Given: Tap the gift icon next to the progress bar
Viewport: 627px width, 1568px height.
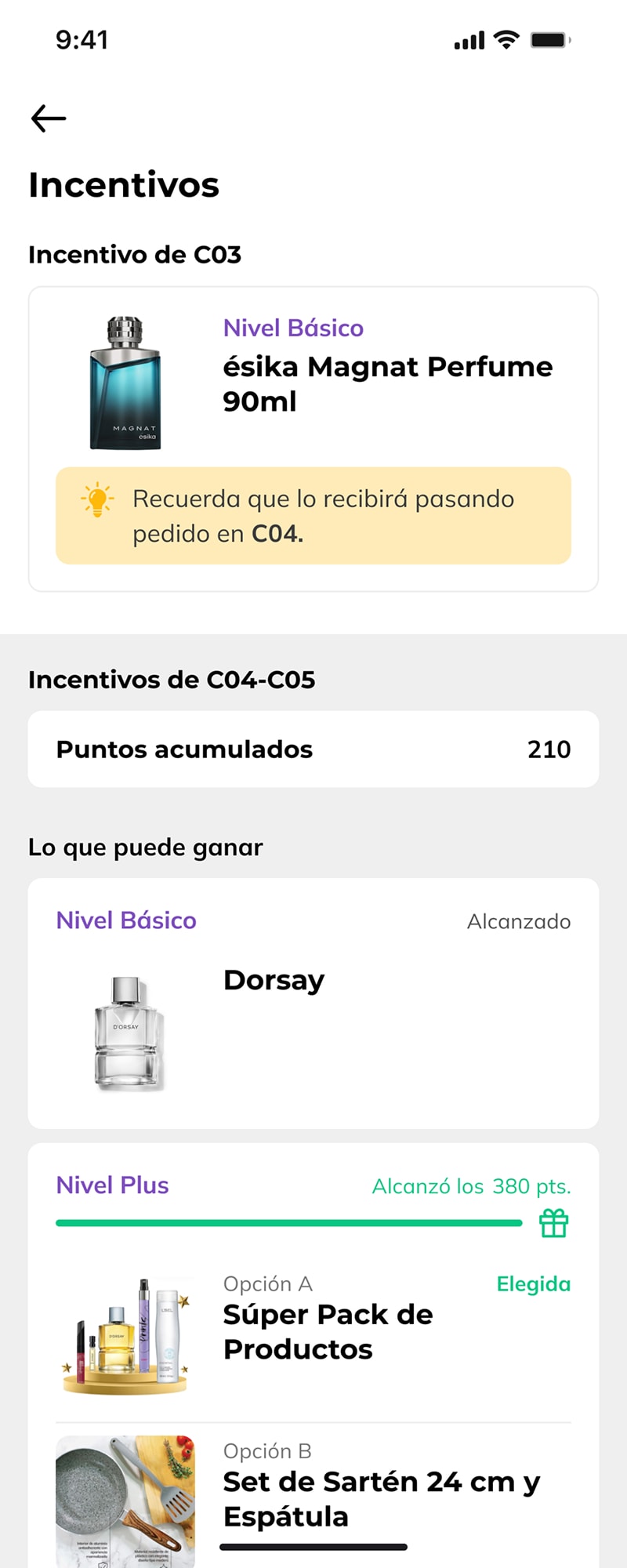Looking at the screenshot, I should [554, 1221].
